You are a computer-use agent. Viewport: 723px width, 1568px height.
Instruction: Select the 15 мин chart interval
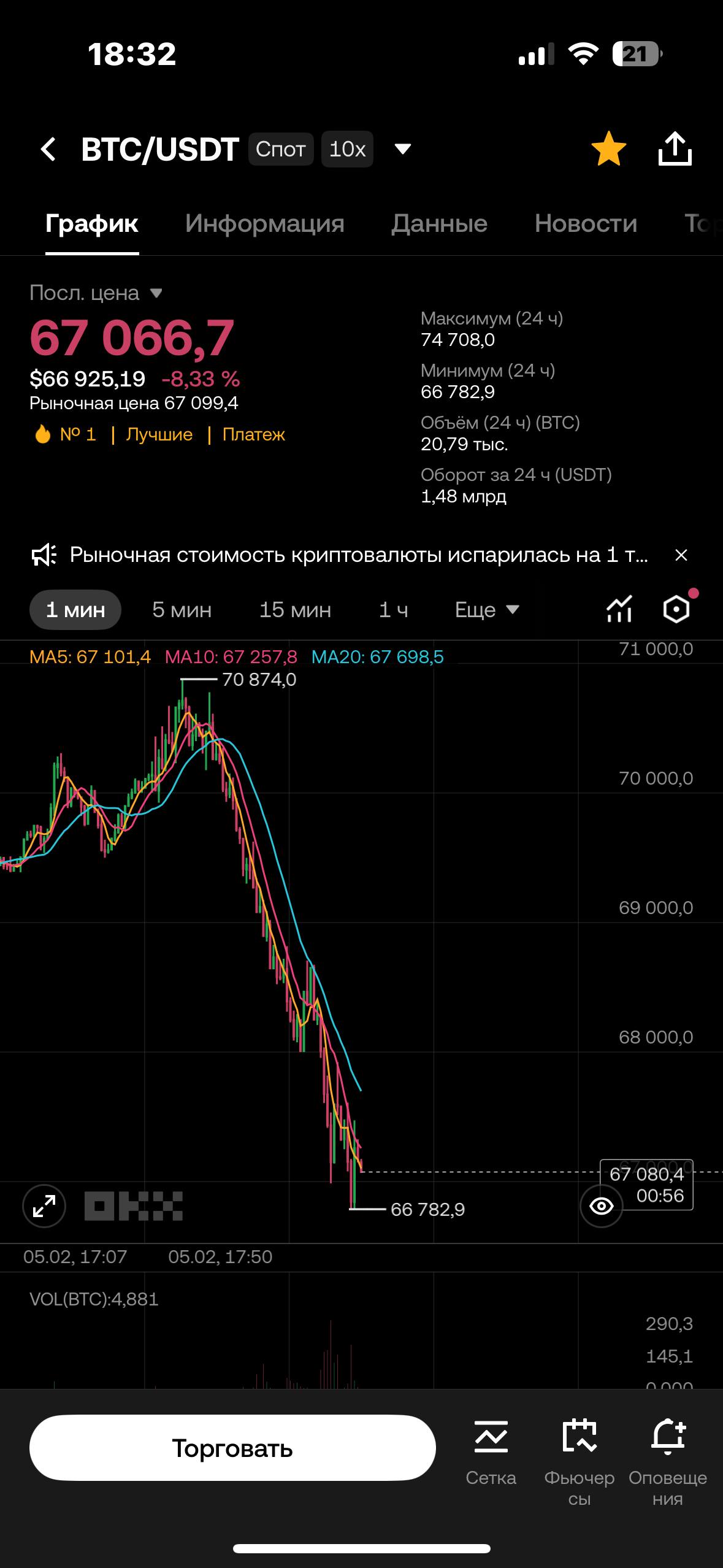point(295,610)
